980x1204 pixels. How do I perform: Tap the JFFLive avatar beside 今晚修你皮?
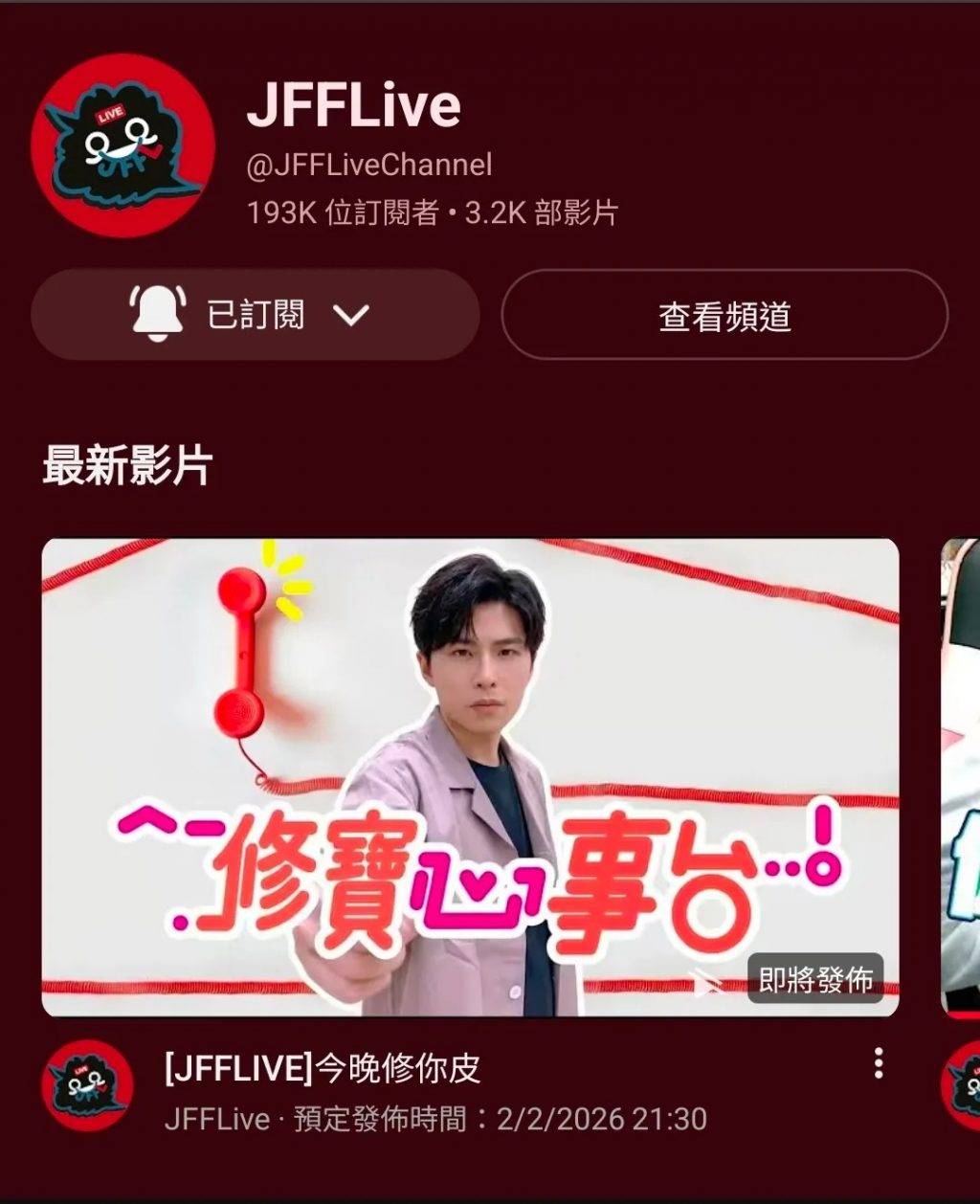point(87,1085)
